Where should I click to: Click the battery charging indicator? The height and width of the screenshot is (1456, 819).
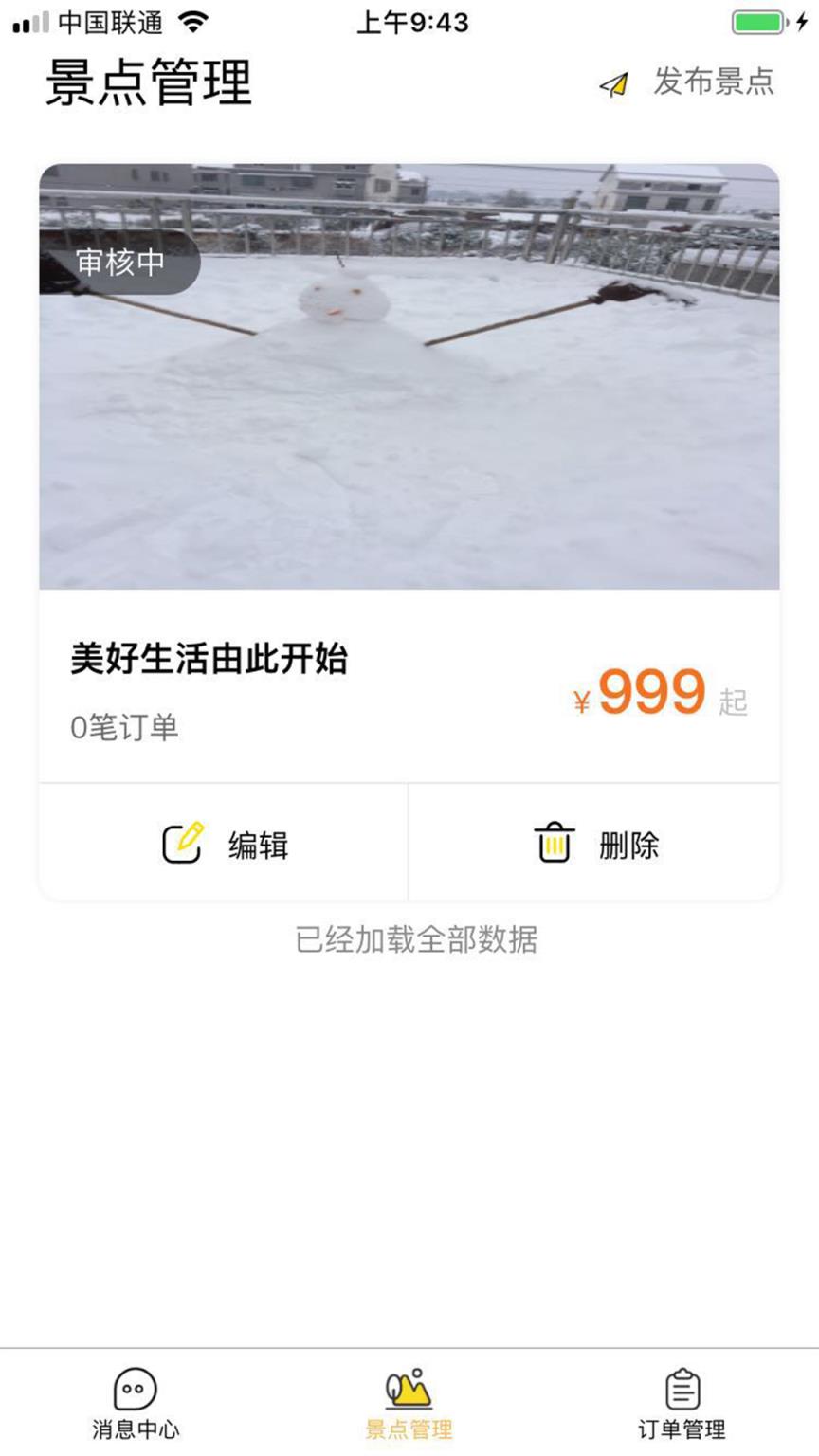tap(758, 21)
